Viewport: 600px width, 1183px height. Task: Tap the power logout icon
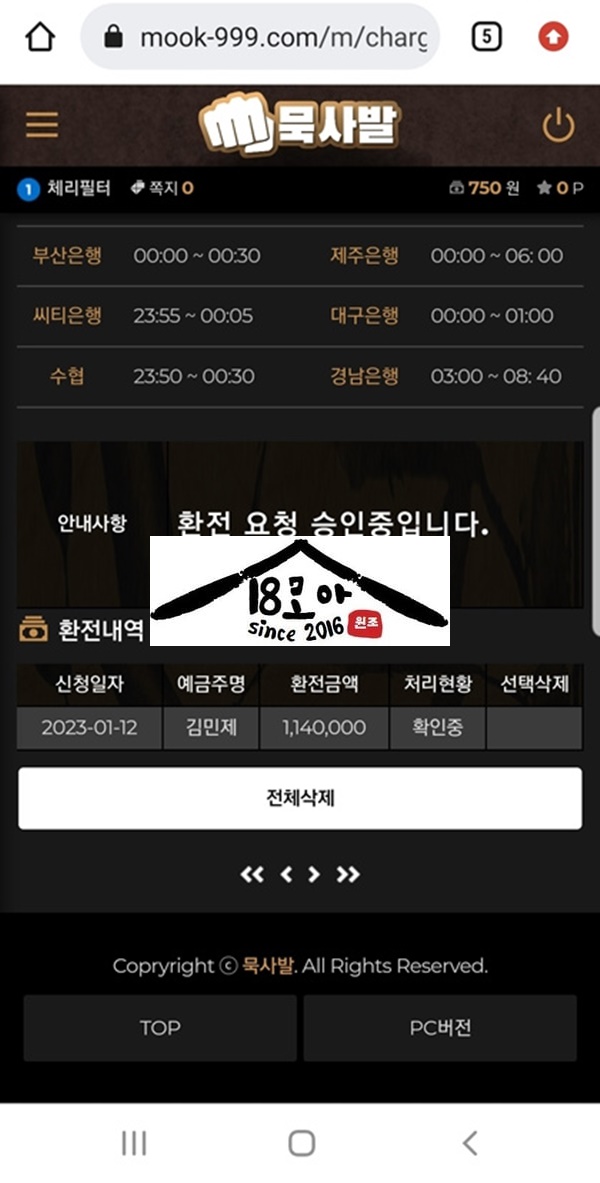tap(558, 126)
